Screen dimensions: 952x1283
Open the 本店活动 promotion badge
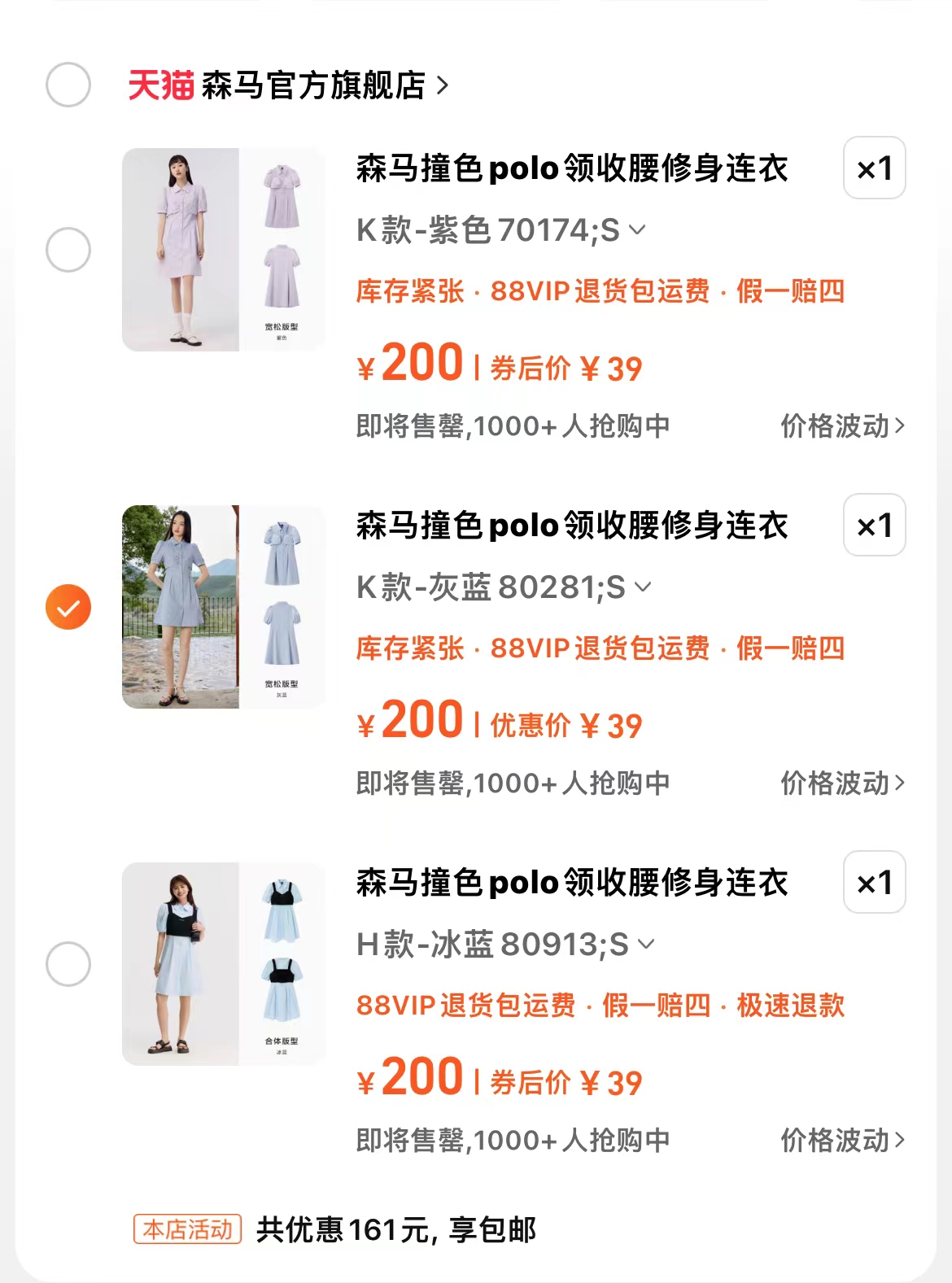coord(186,1231)
